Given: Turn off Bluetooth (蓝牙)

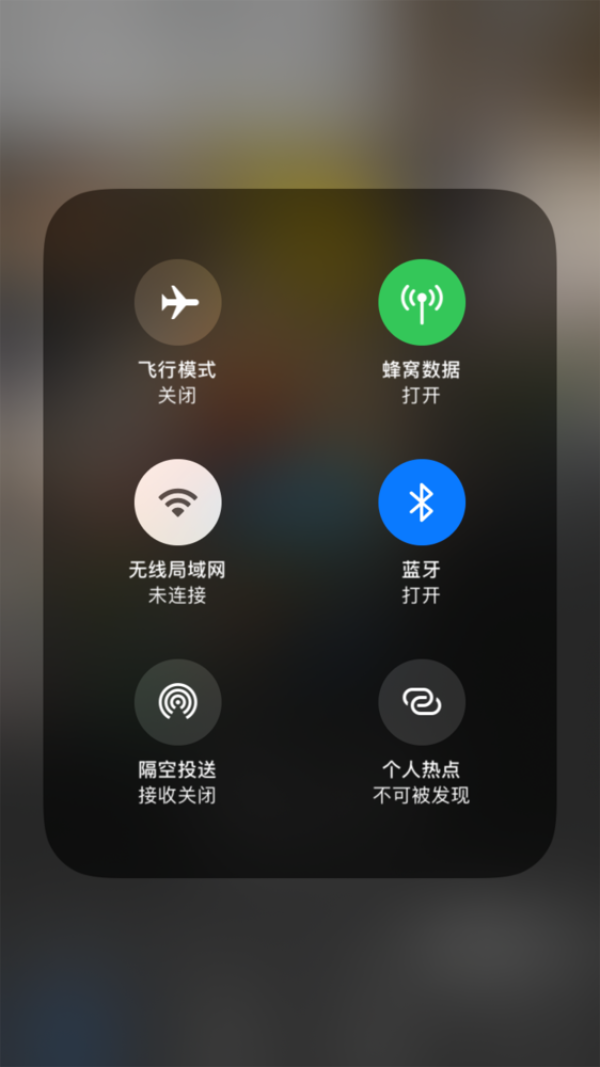Looking at the screenshot, I should point(422,502).
